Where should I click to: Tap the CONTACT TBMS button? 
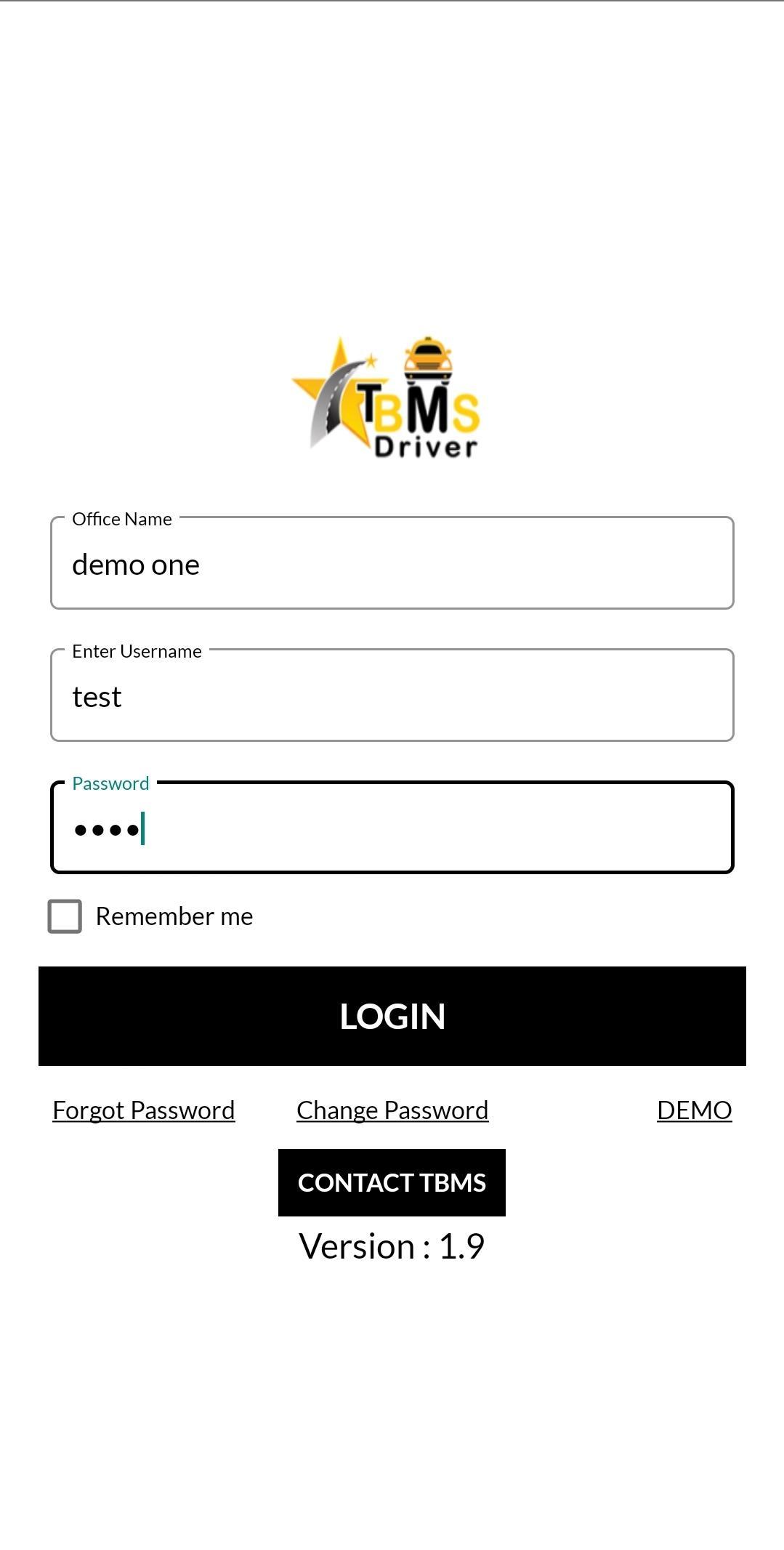pyautogui.click(x=392, y=1182)
